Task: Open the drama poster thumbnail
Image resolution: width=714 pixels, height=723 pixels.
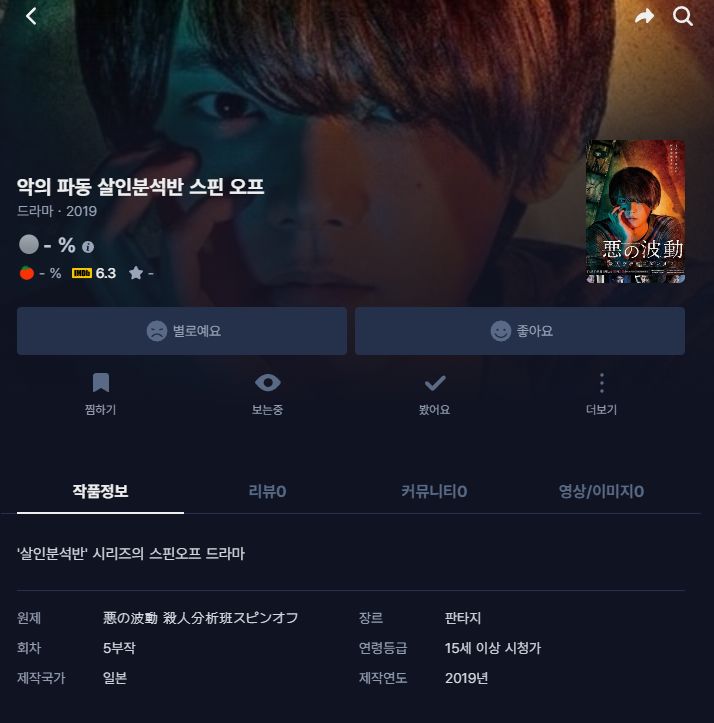Action: pos(635,212)
